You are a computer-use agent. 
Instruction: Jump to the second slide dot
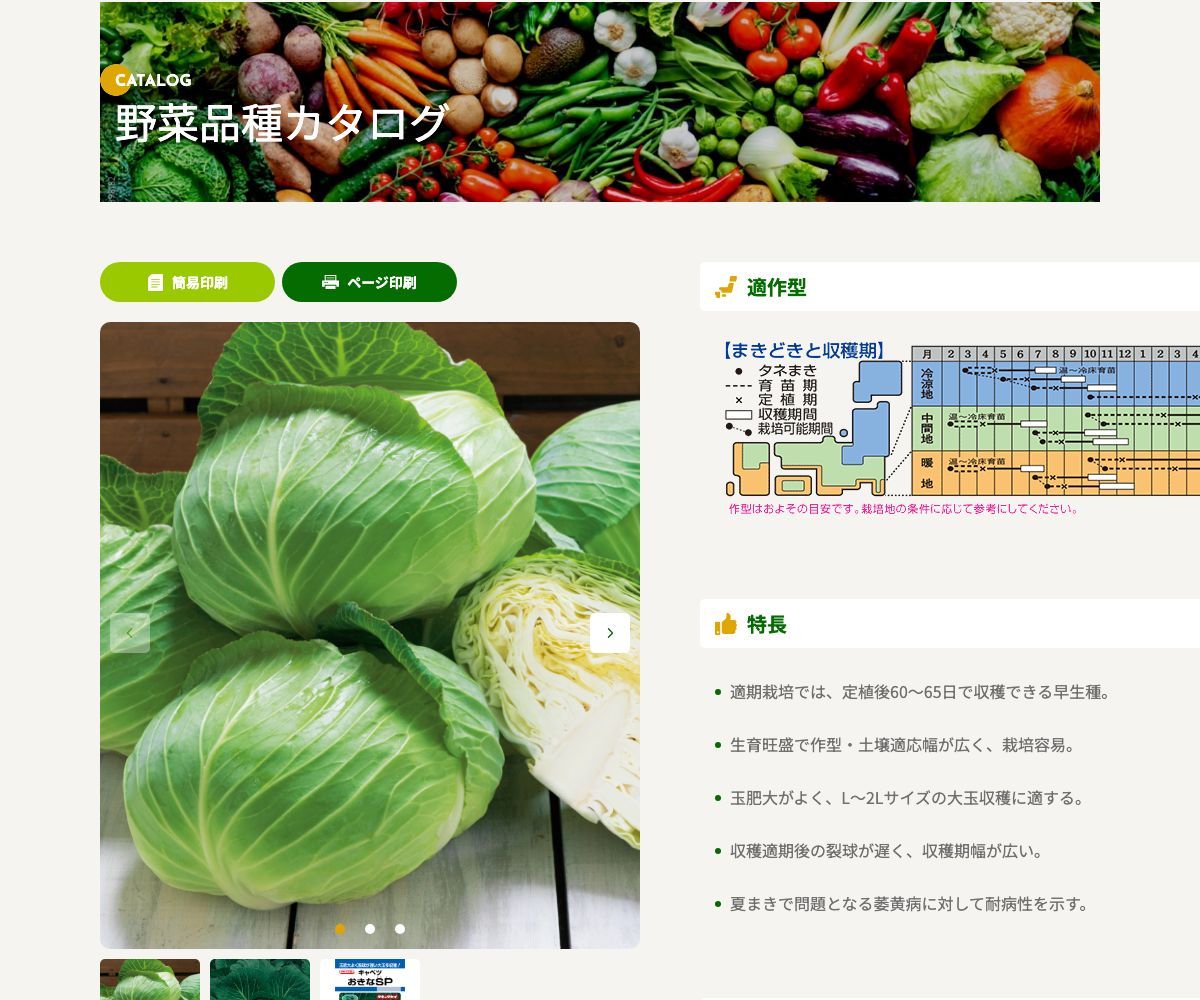(370, 929)
